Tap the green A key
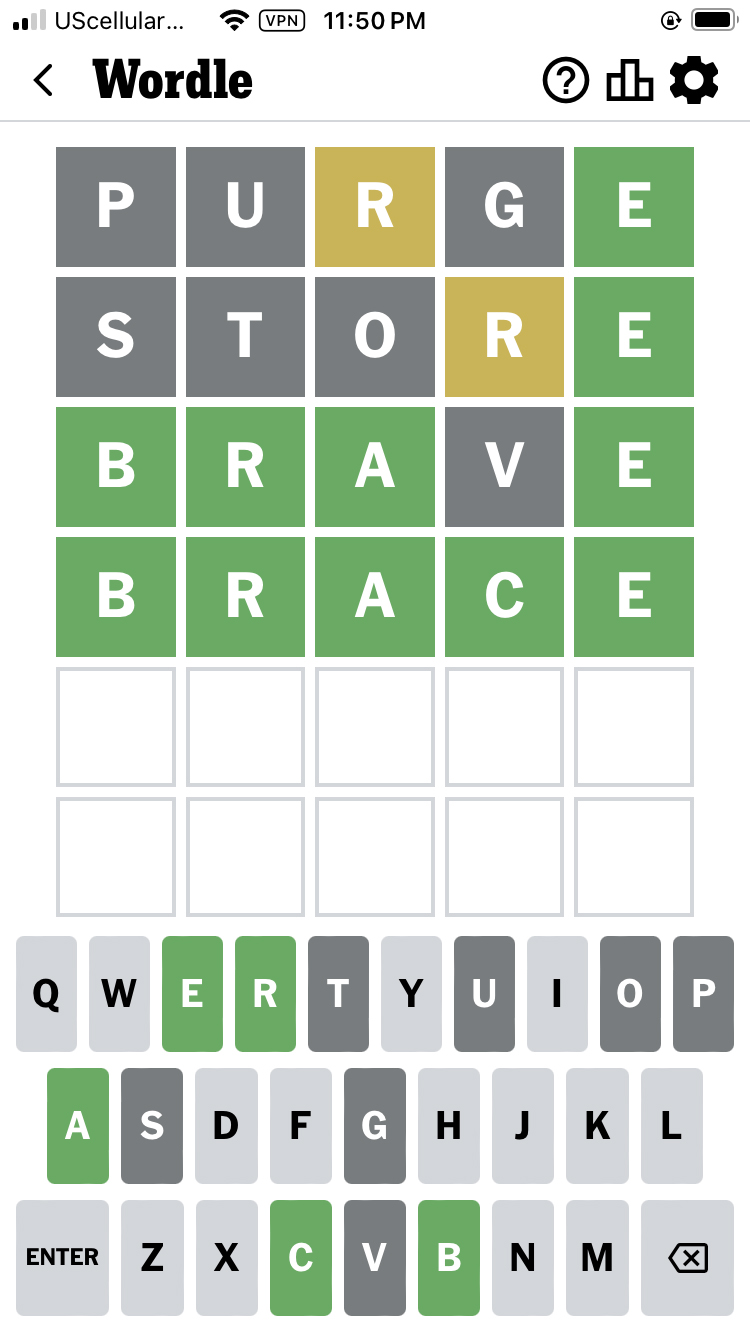 78,1126
